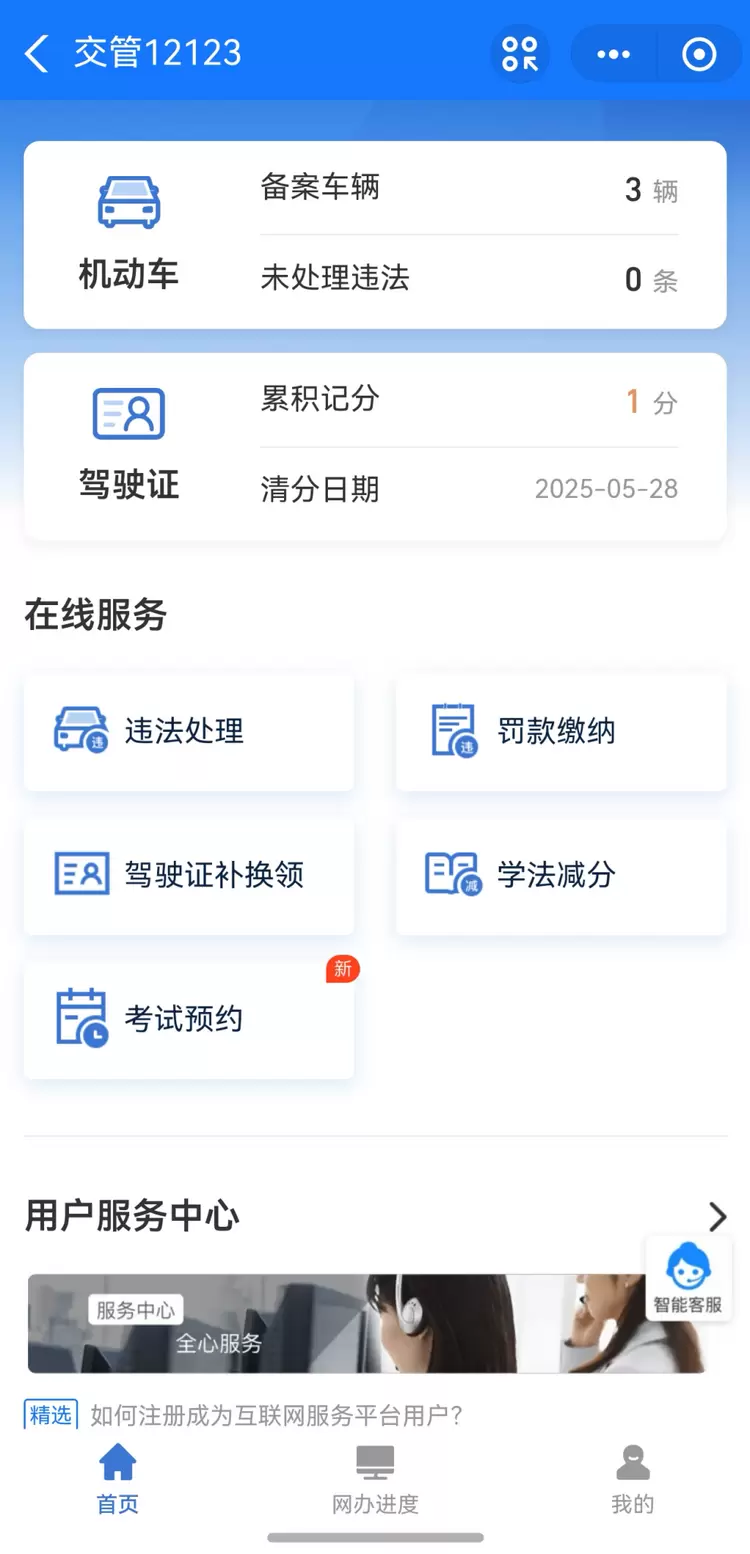Screen dimensions: 750x1554
Task: Open 考试预约 exam booking
Action: (x=189, y=1020)
